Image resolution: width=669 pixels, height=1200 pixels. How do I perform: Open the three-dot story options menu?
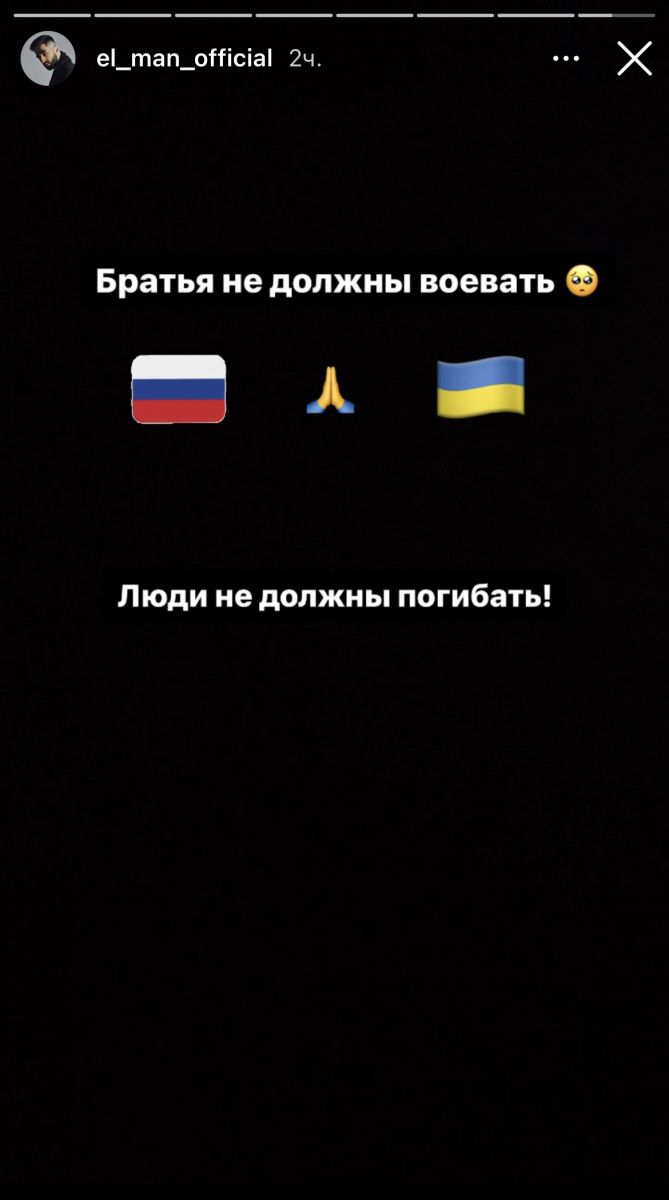click(566, 59)
